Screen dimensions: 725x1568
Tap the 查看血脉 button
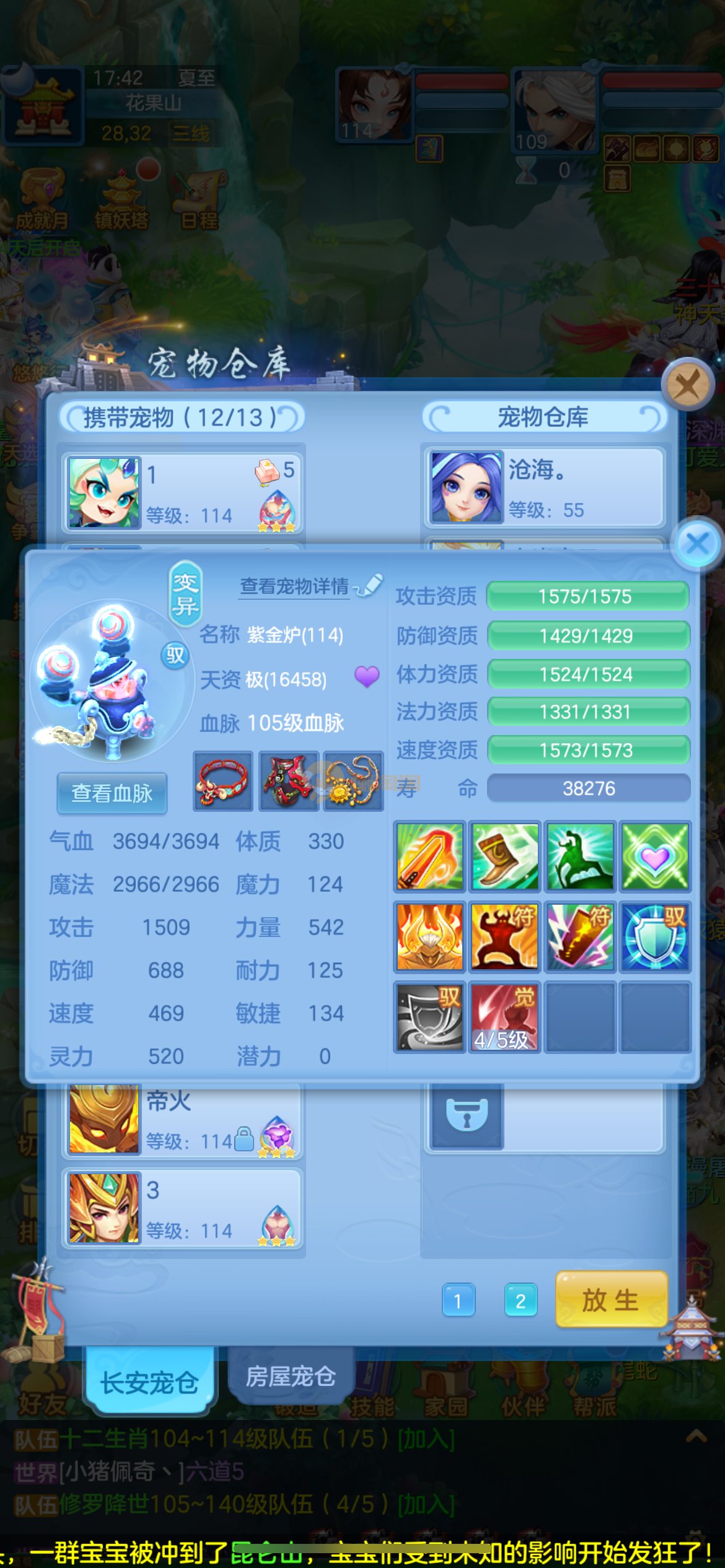112,793
